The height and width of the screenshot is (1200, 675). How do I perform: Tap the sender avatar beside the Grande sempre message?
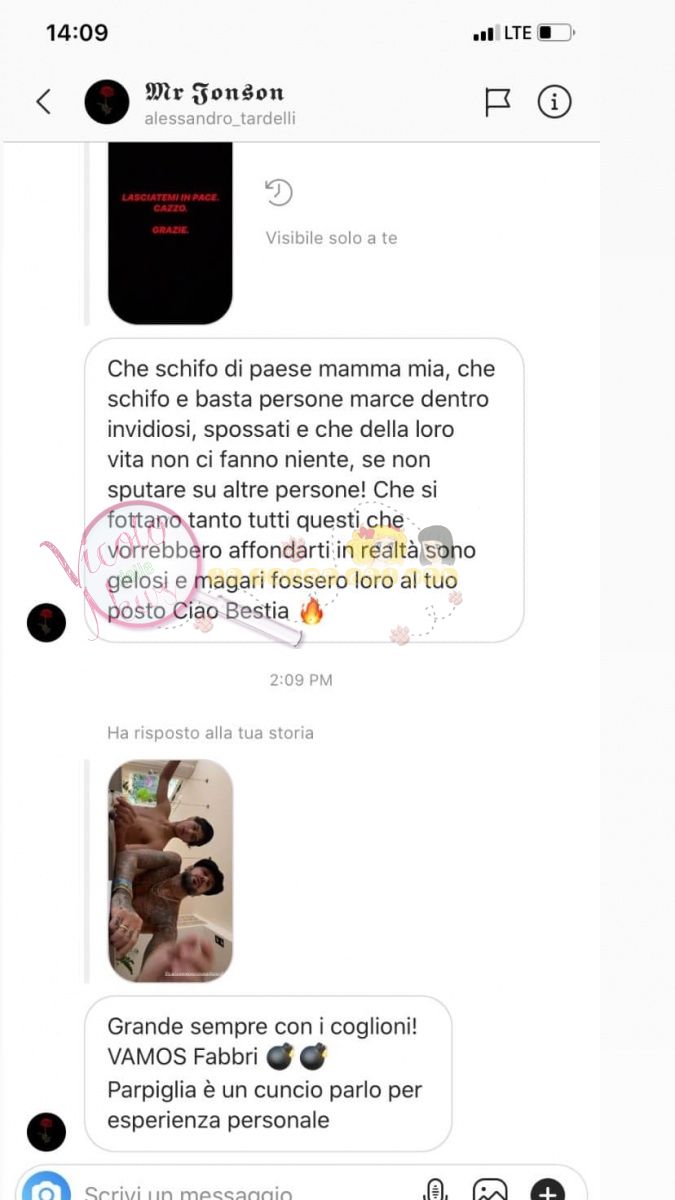click(46, 1131)
